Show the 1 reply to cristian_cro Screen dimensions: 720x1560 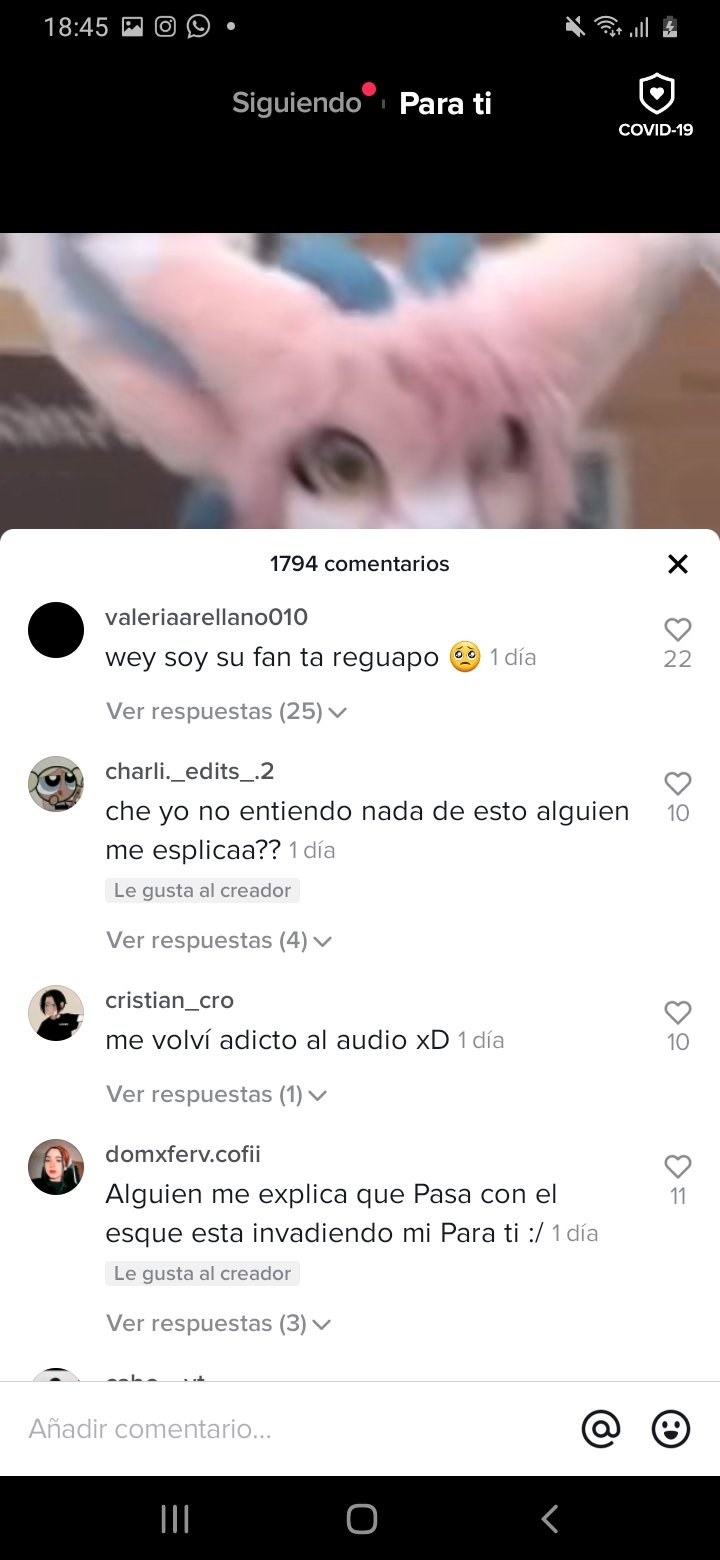point(216,1095)
